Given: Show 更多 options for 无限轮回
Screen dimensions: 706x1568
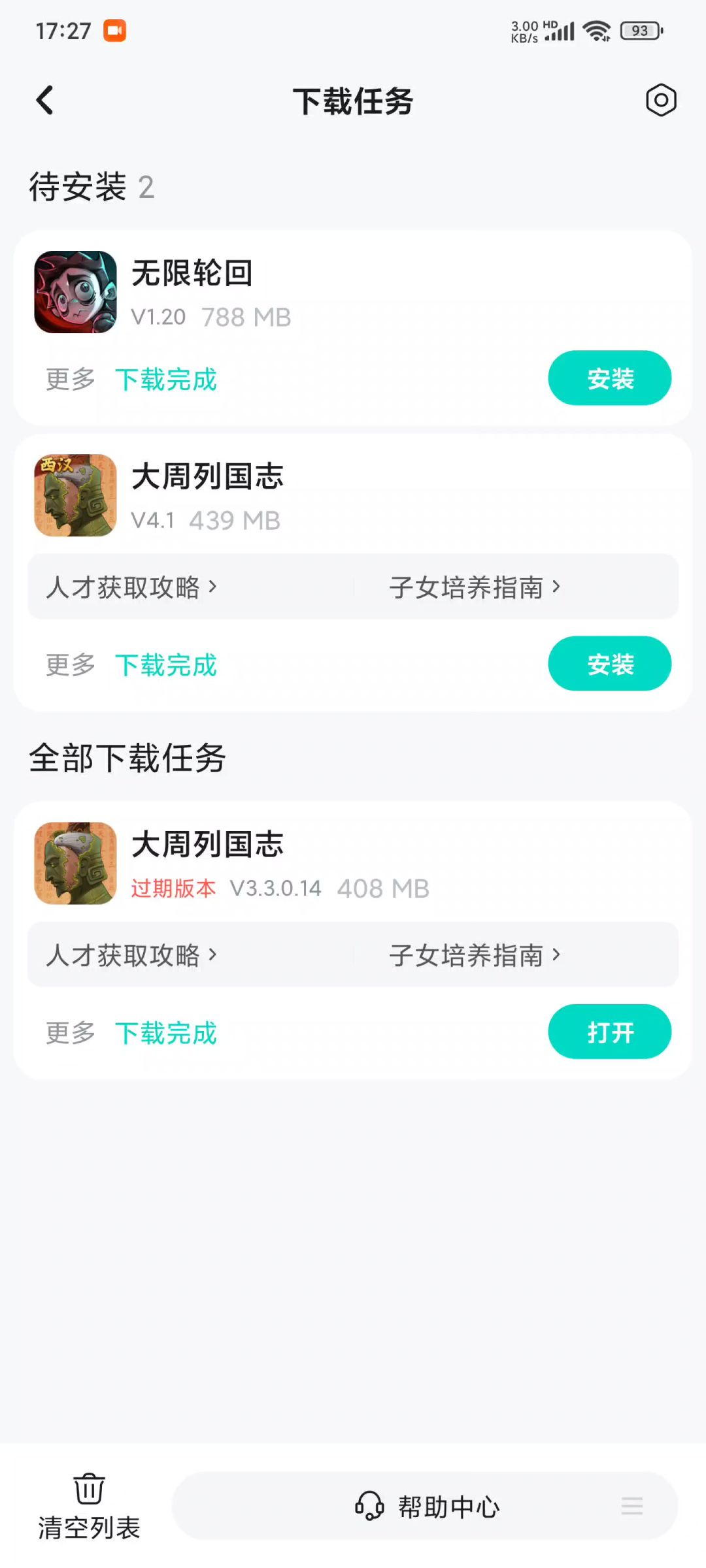Looking at the screenshot, I should (71, 380).
